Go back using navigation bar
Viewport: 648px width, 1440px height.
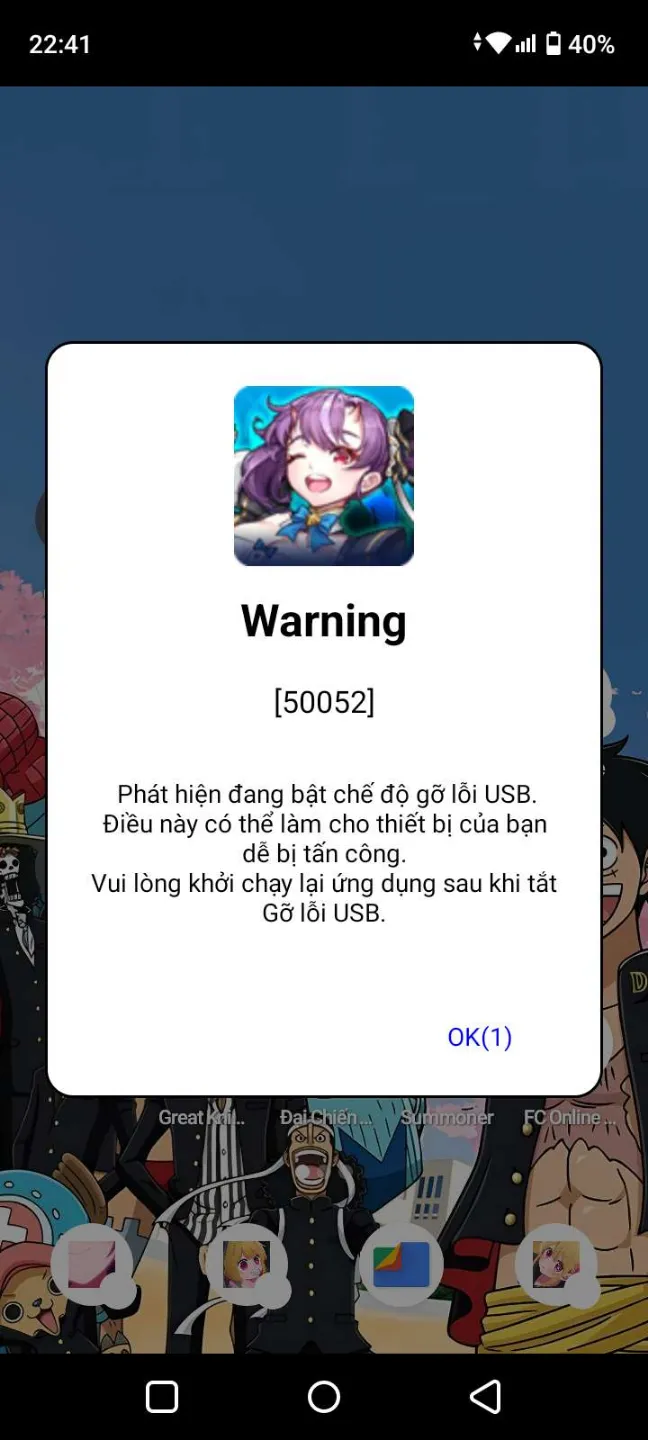485,1397
